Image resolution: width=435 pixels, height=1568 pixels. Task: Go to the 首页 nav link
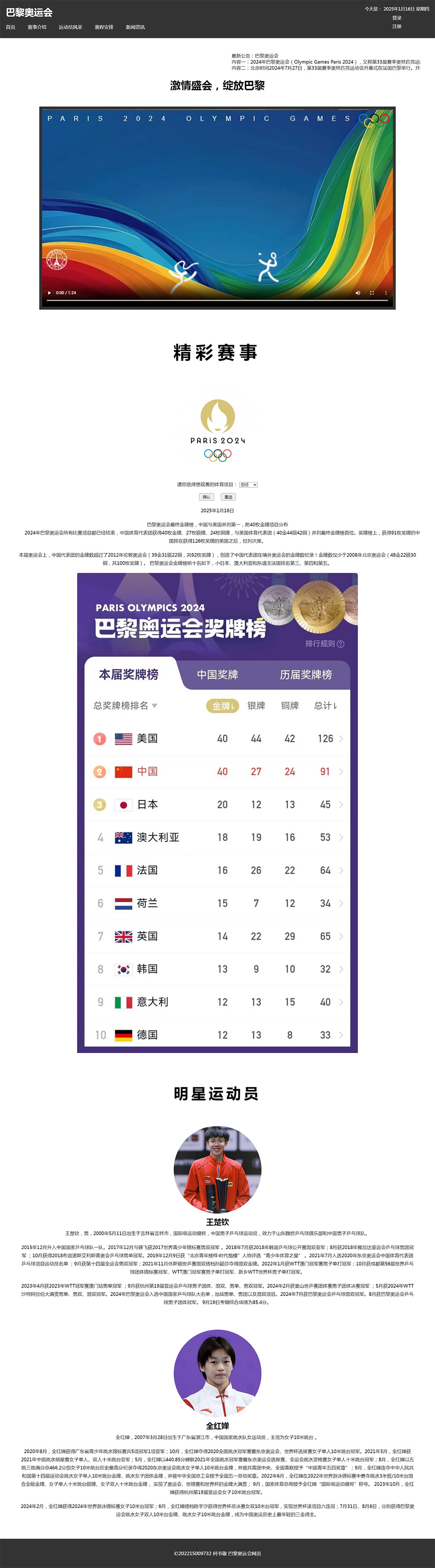click(x=10, y=27)
